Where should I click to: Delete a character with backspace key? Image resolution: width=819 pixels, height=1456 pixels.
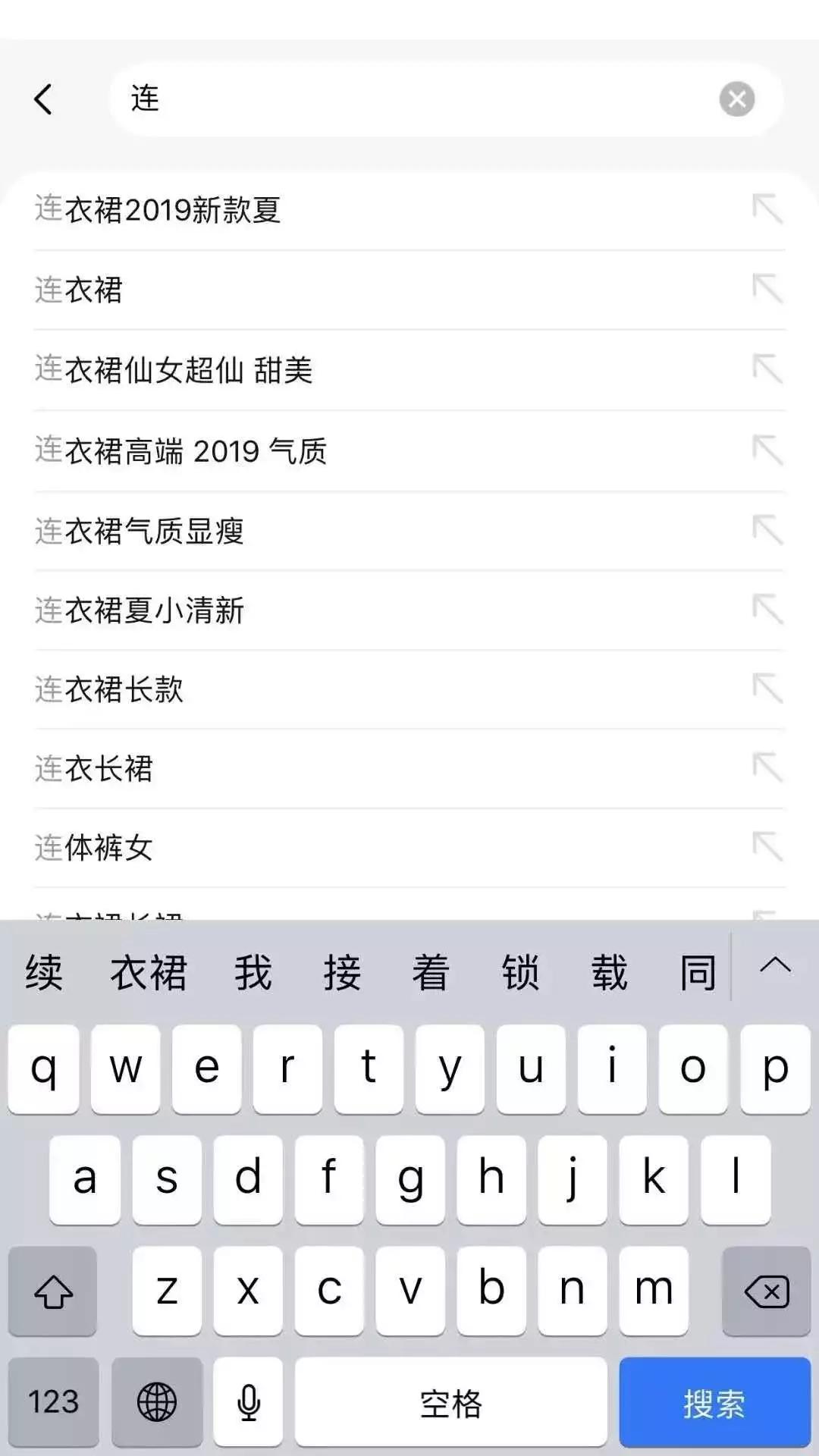(766, 1291)
